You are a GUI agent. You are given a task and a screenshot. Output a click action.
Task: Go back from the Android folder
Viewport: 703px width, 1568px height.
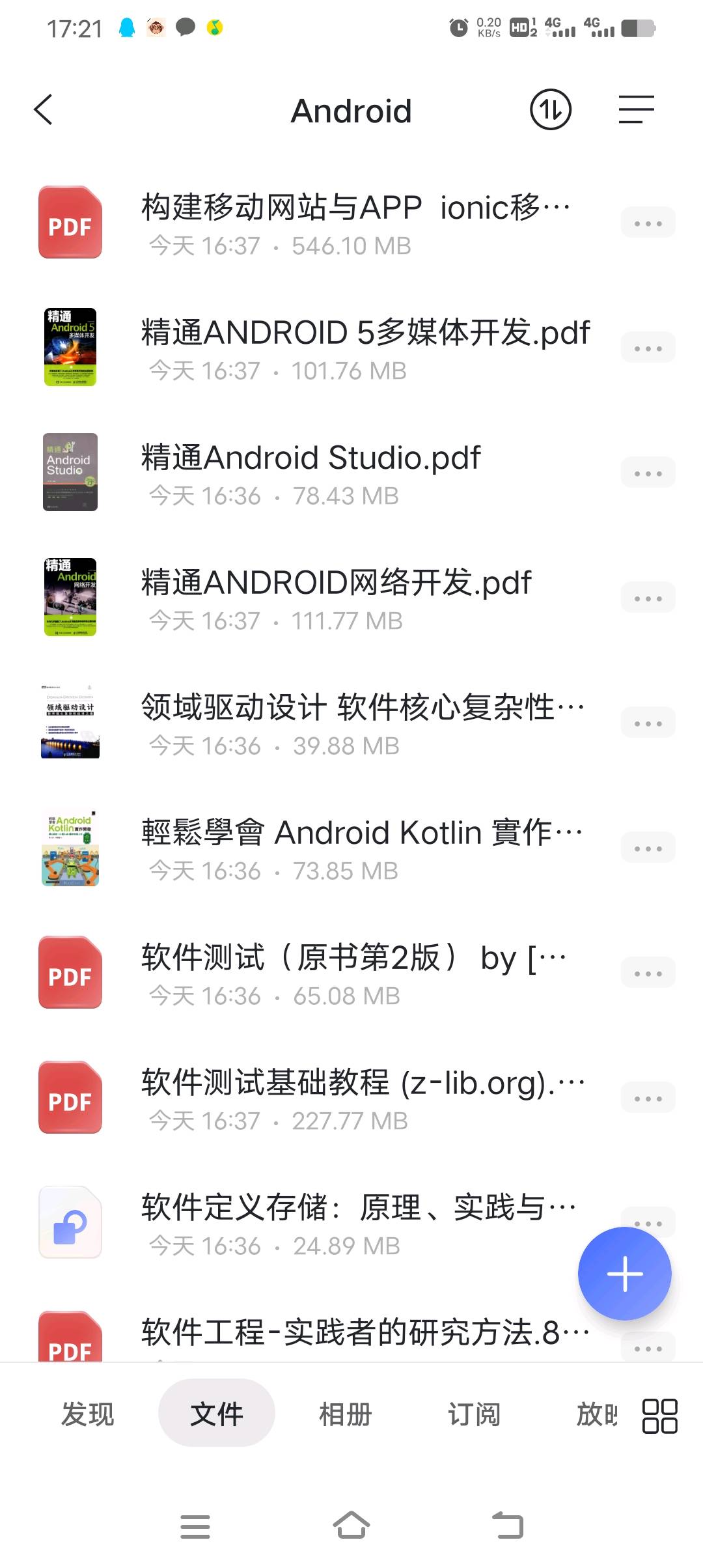(43, 109)
